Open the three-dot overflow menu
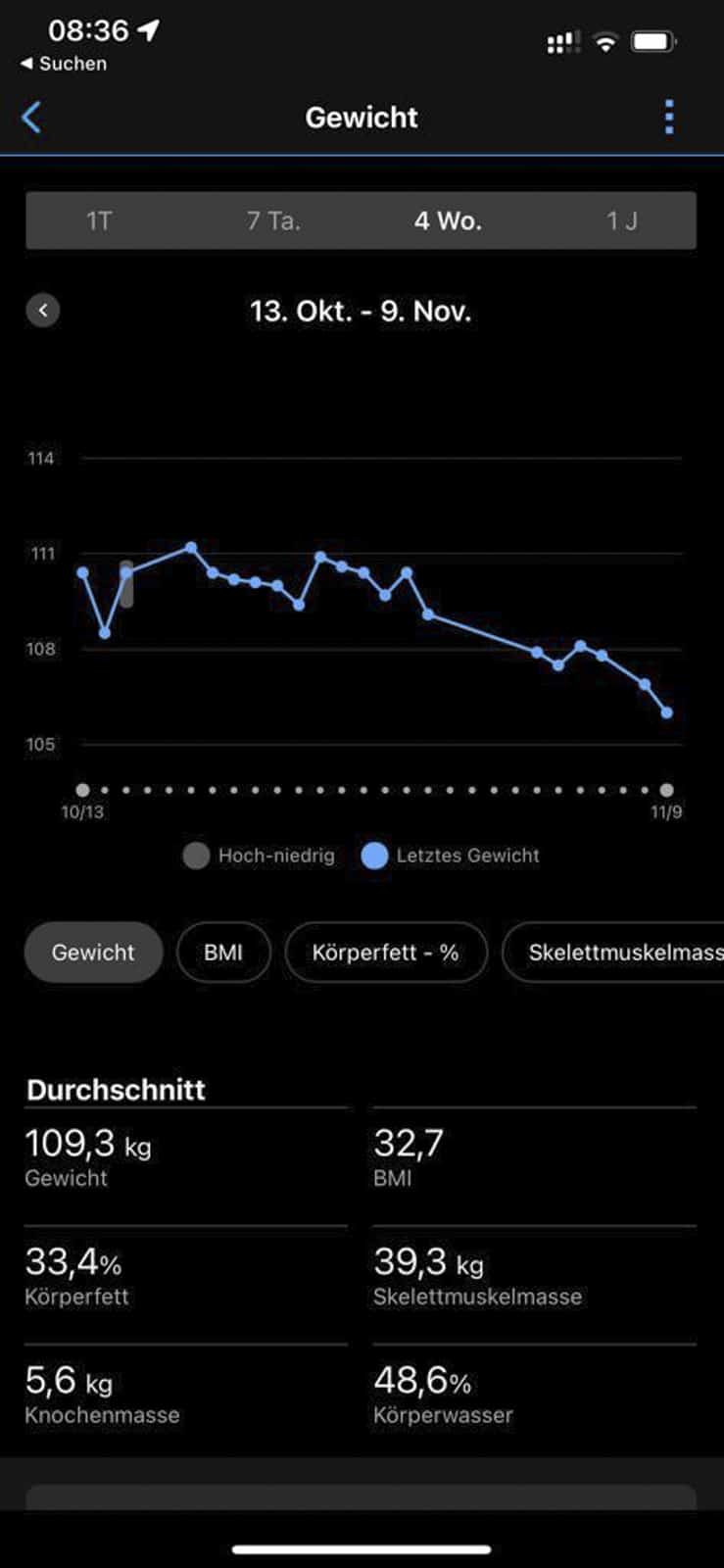 [x=668, y=117]
